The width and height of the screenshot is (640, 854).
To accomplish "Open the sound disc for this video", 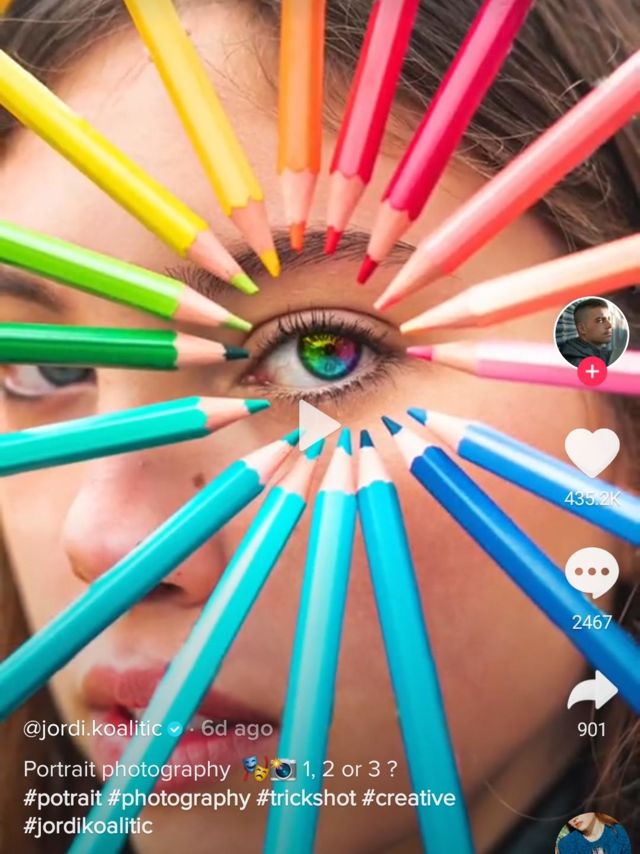I will (593, 838).
